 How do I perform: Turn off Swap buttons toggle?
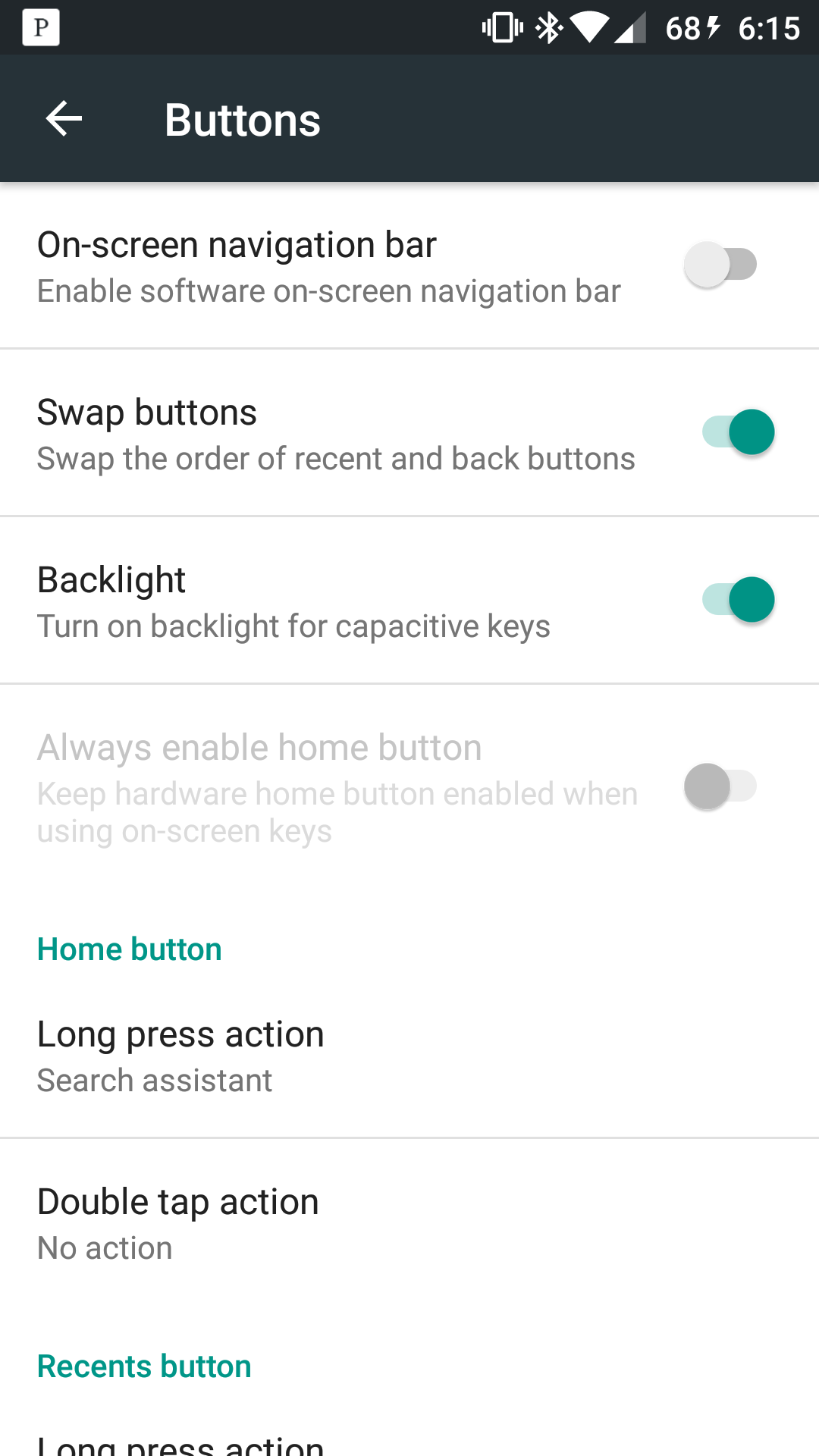click(739, 432)
